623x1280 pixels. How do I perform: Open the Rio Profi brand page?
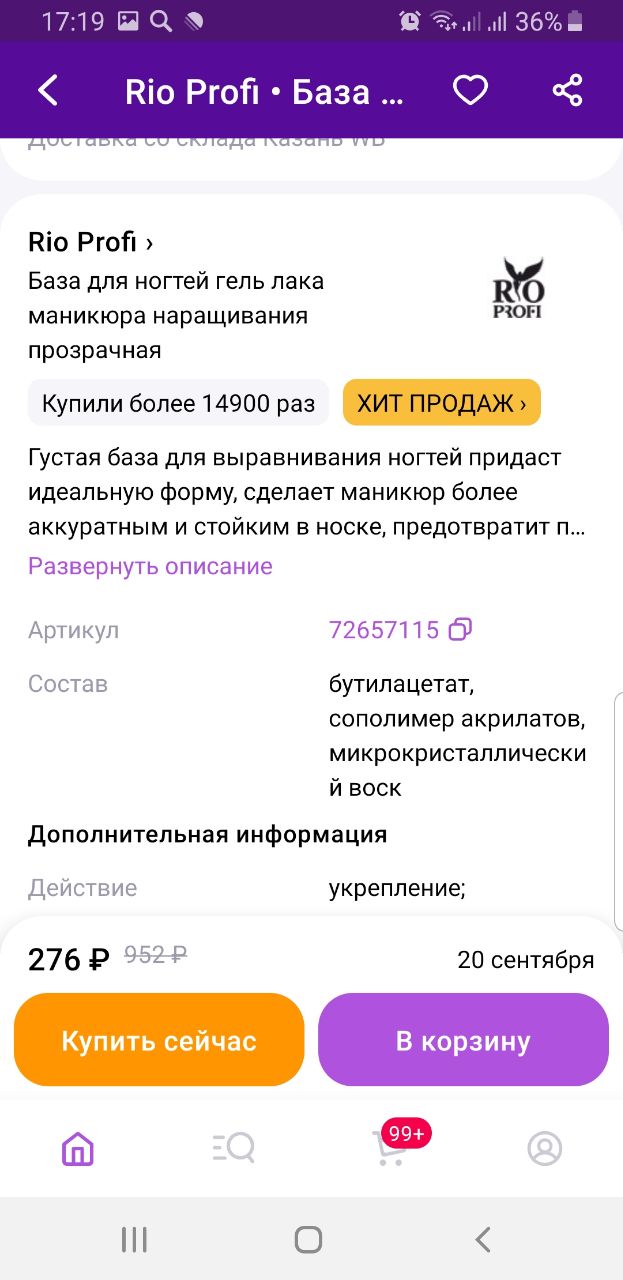coord(91,242)
